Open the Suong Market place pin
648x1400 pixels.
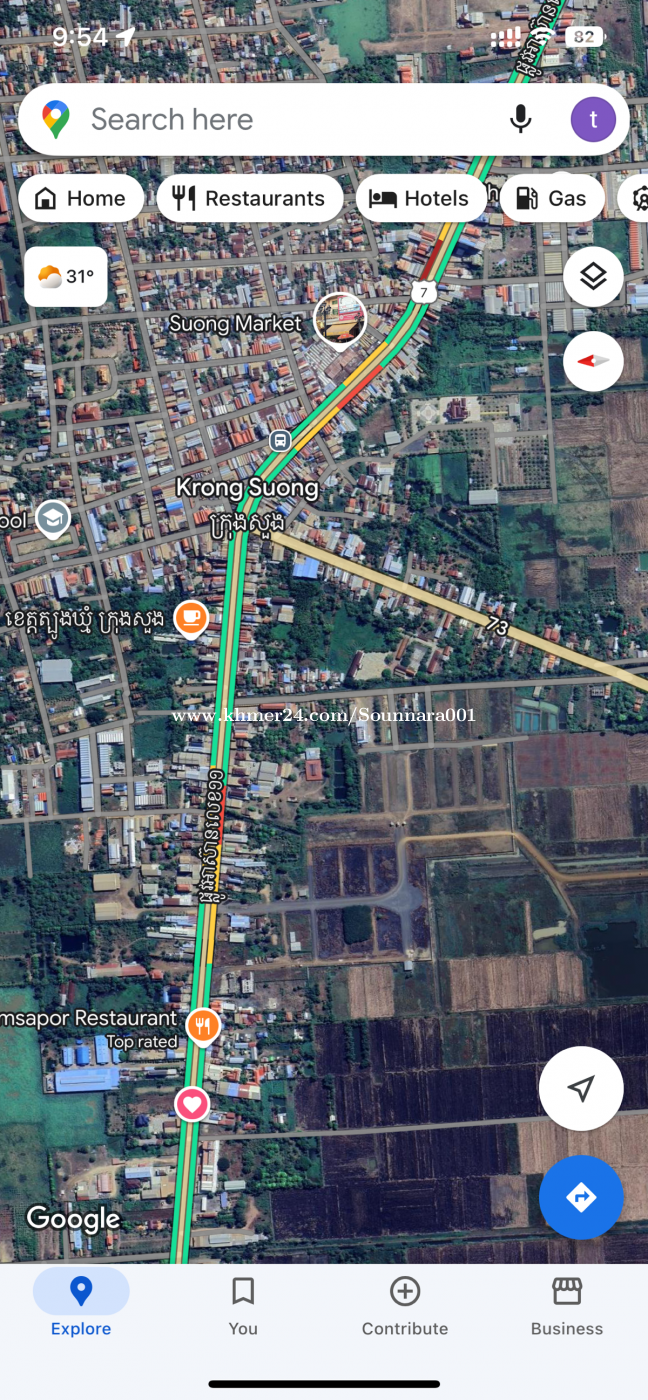pyautogui.click(x=340, y=320)
